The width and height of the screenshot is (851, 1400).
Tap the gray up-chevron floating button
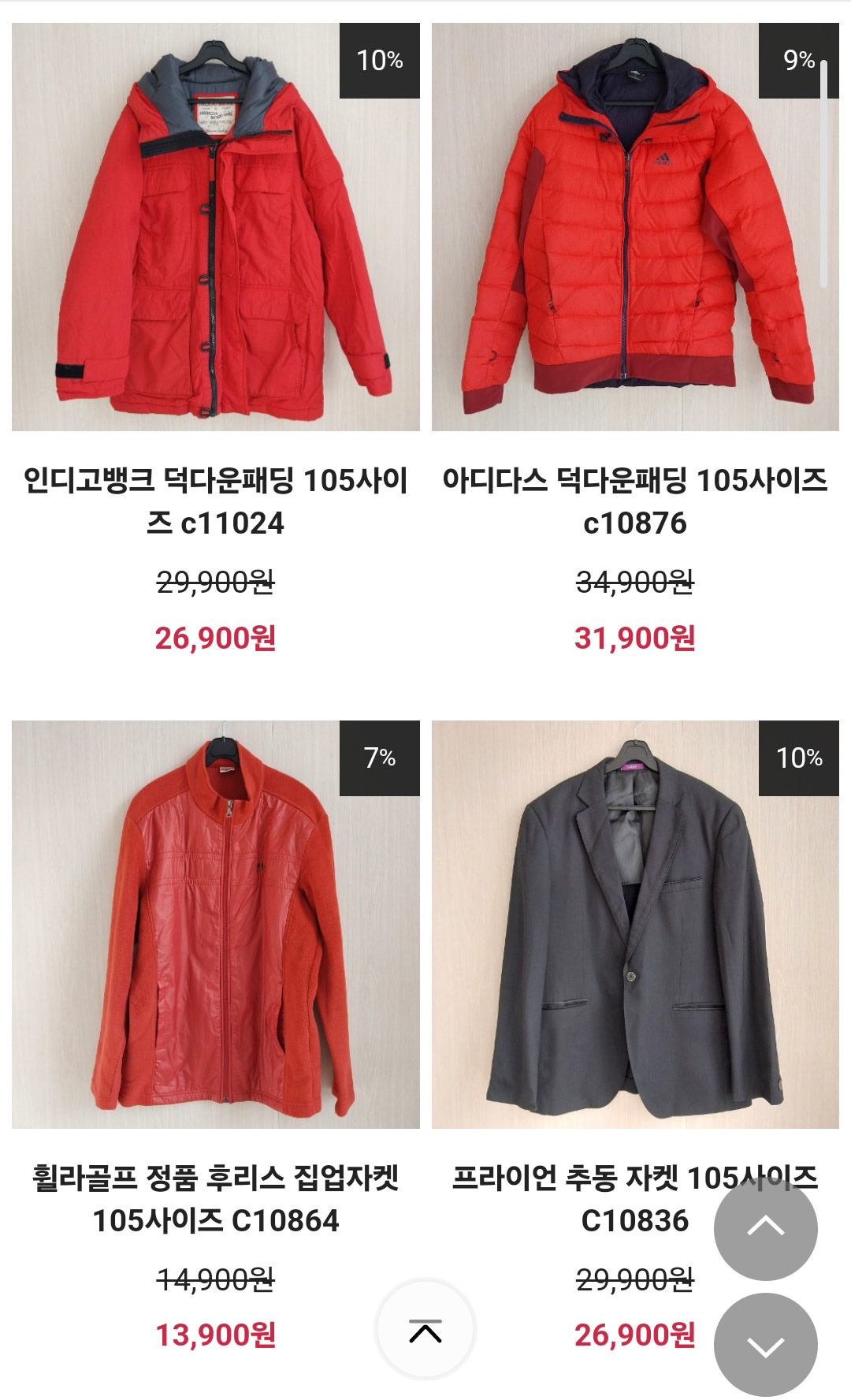click(766, 1228)
